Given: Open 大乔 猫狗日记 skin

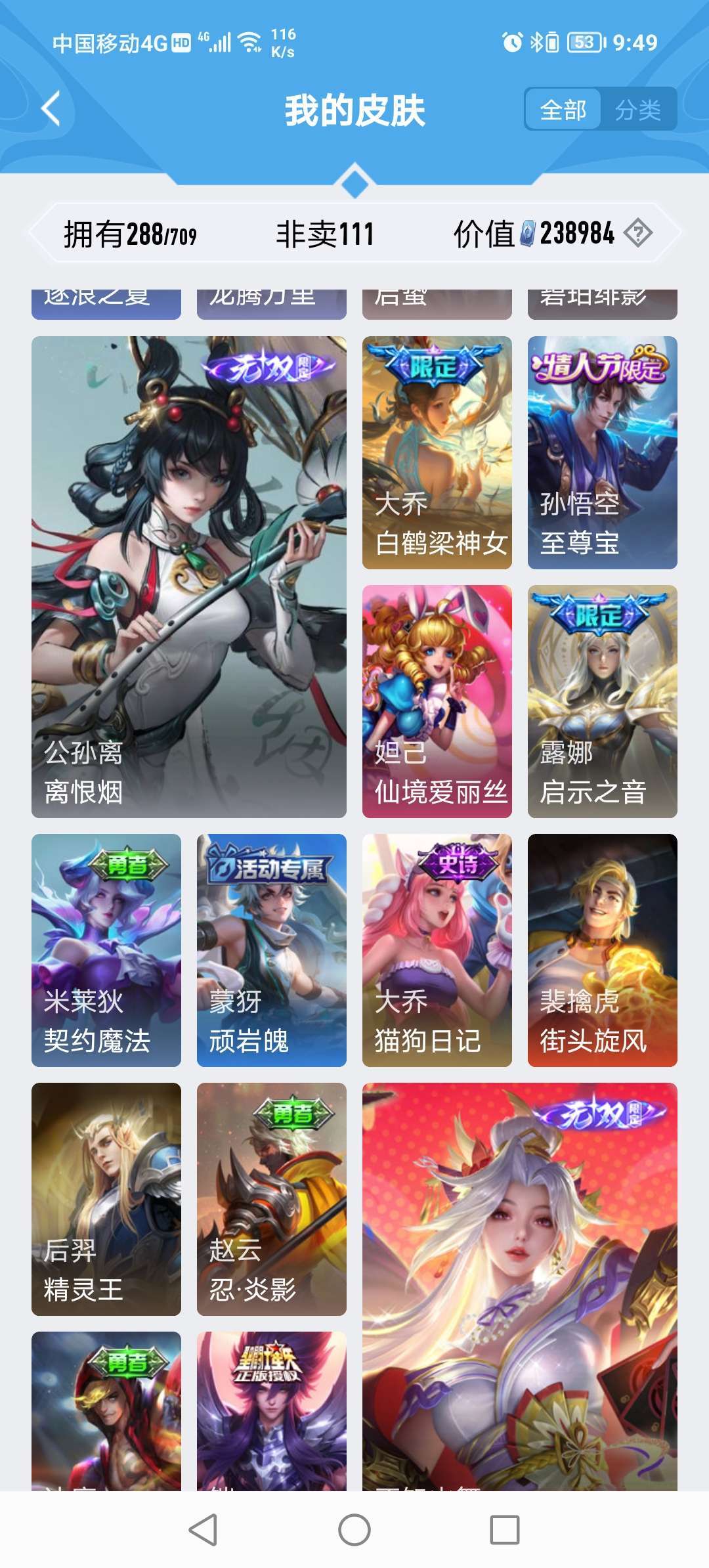Looking at the screenshot, I should click(x=437, y=950).
